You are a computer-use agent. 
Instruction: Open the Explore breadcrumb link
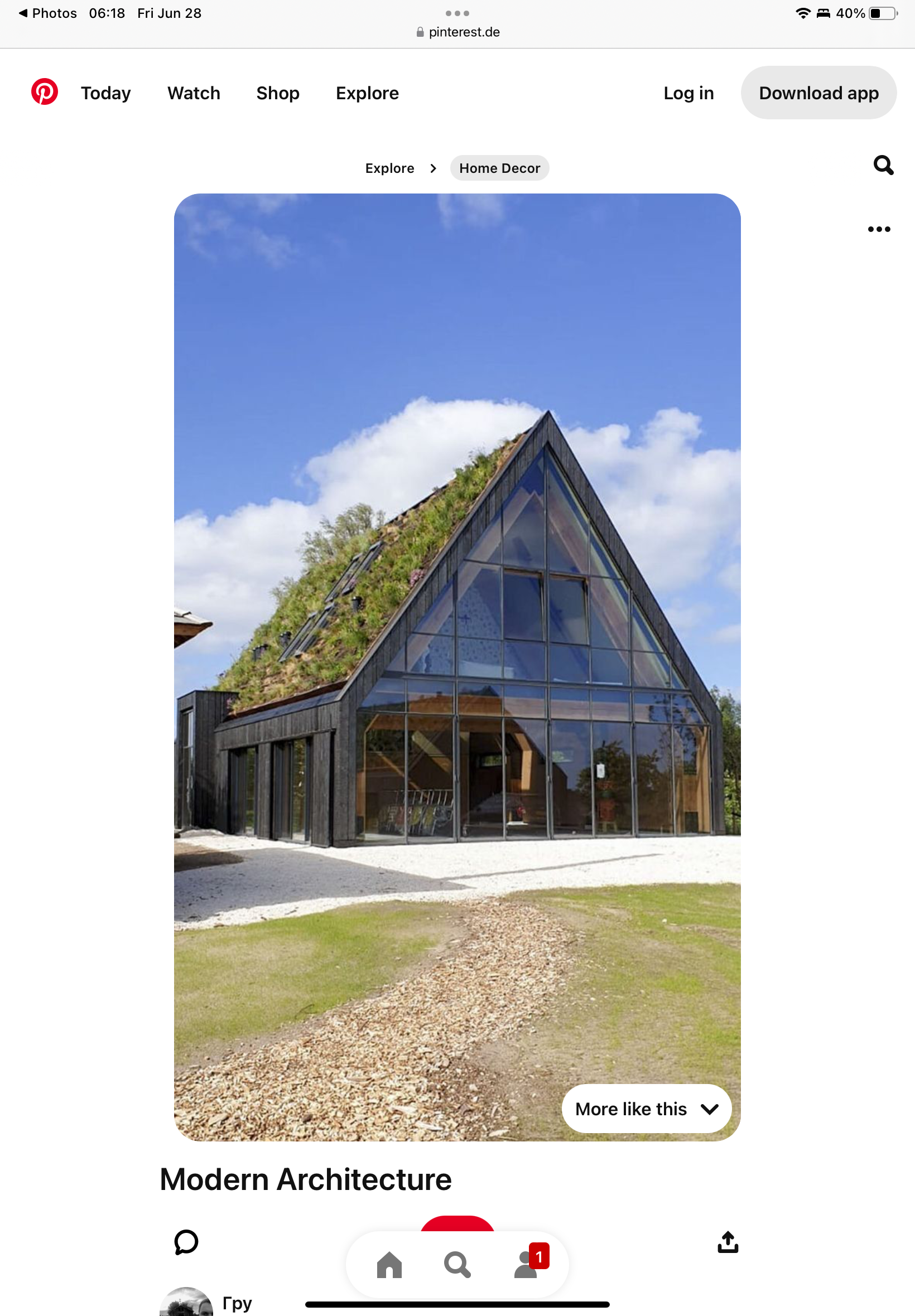pyautogui.click(x=389, y=168)
